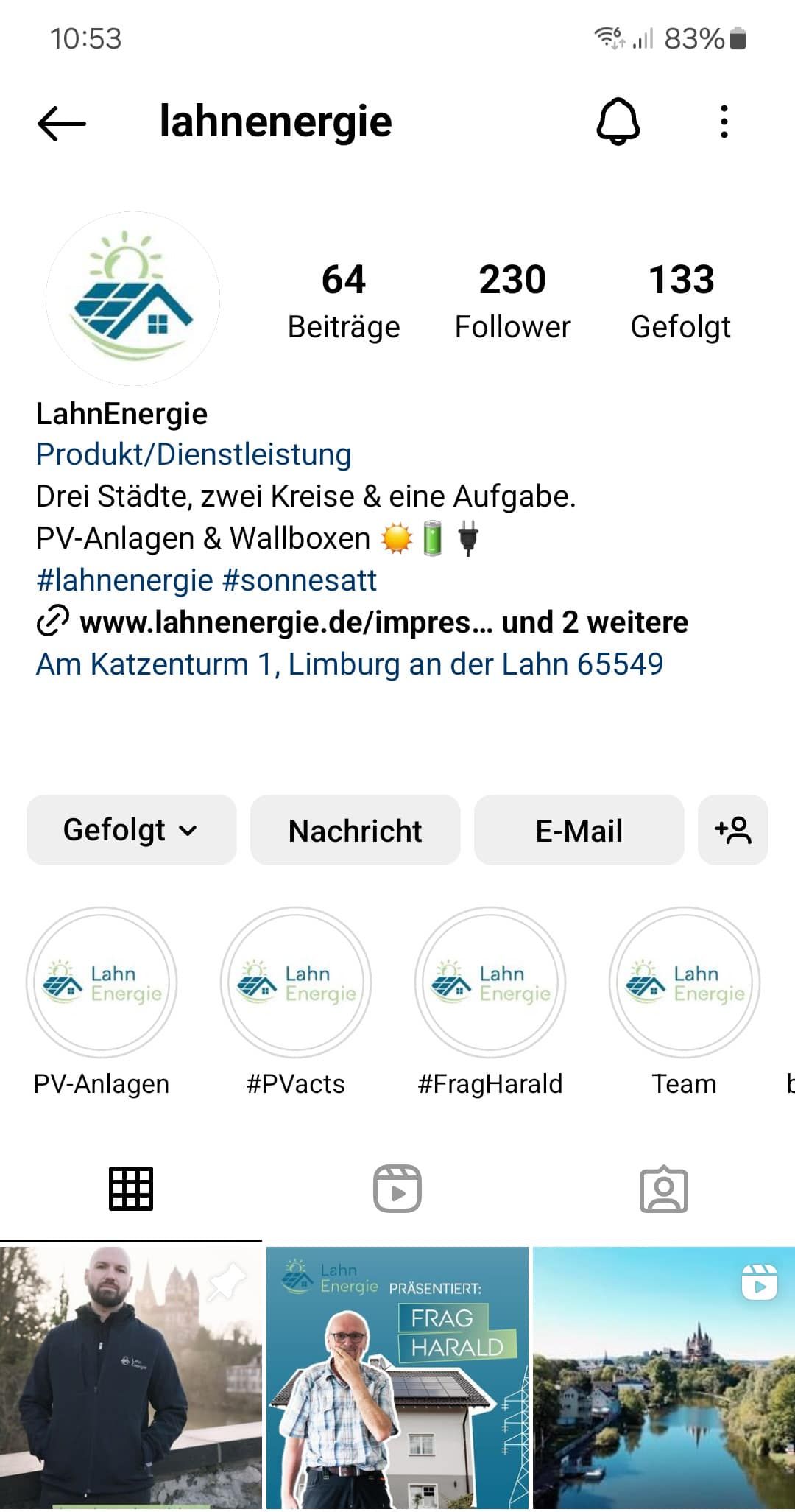Open the river landscape reel

tap(664, 1377)
